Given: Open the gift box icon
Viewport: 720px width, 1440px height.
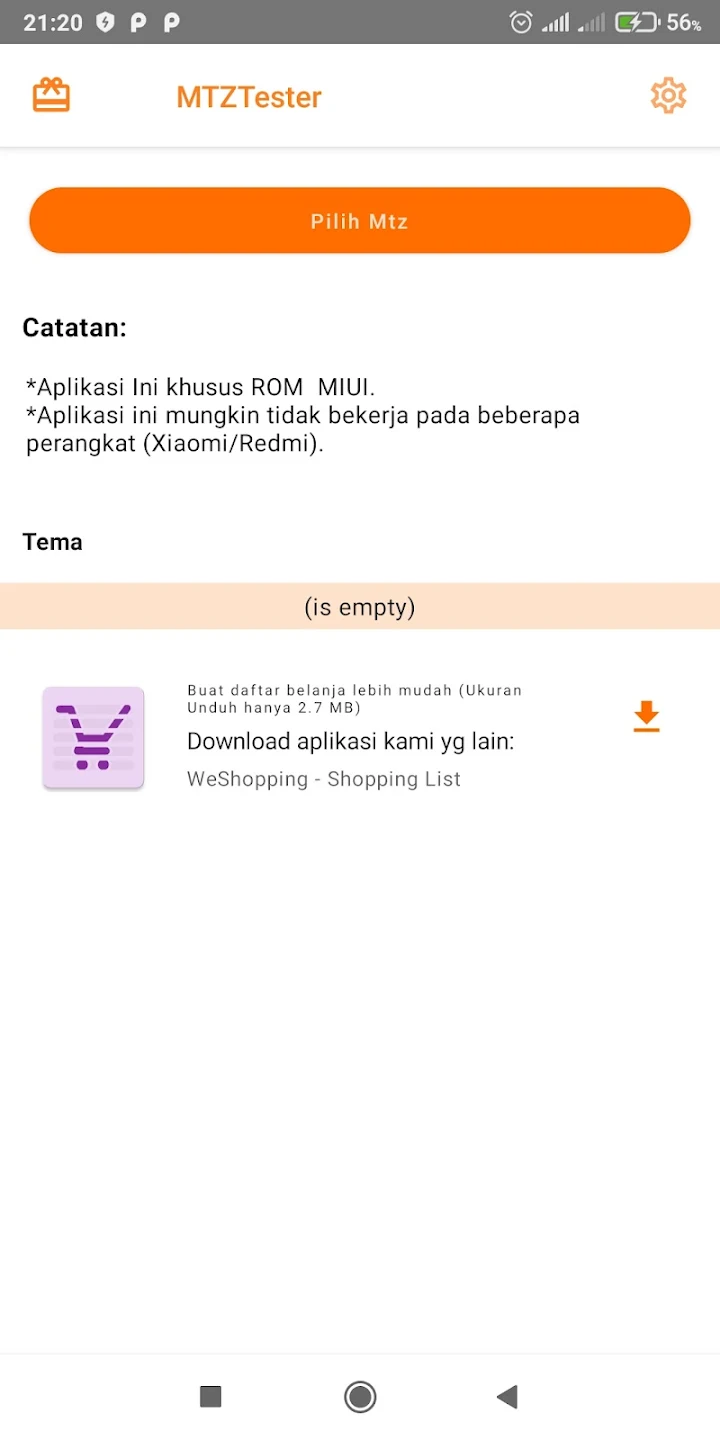Looking at the screenshot, I should (x=51, y=96).
